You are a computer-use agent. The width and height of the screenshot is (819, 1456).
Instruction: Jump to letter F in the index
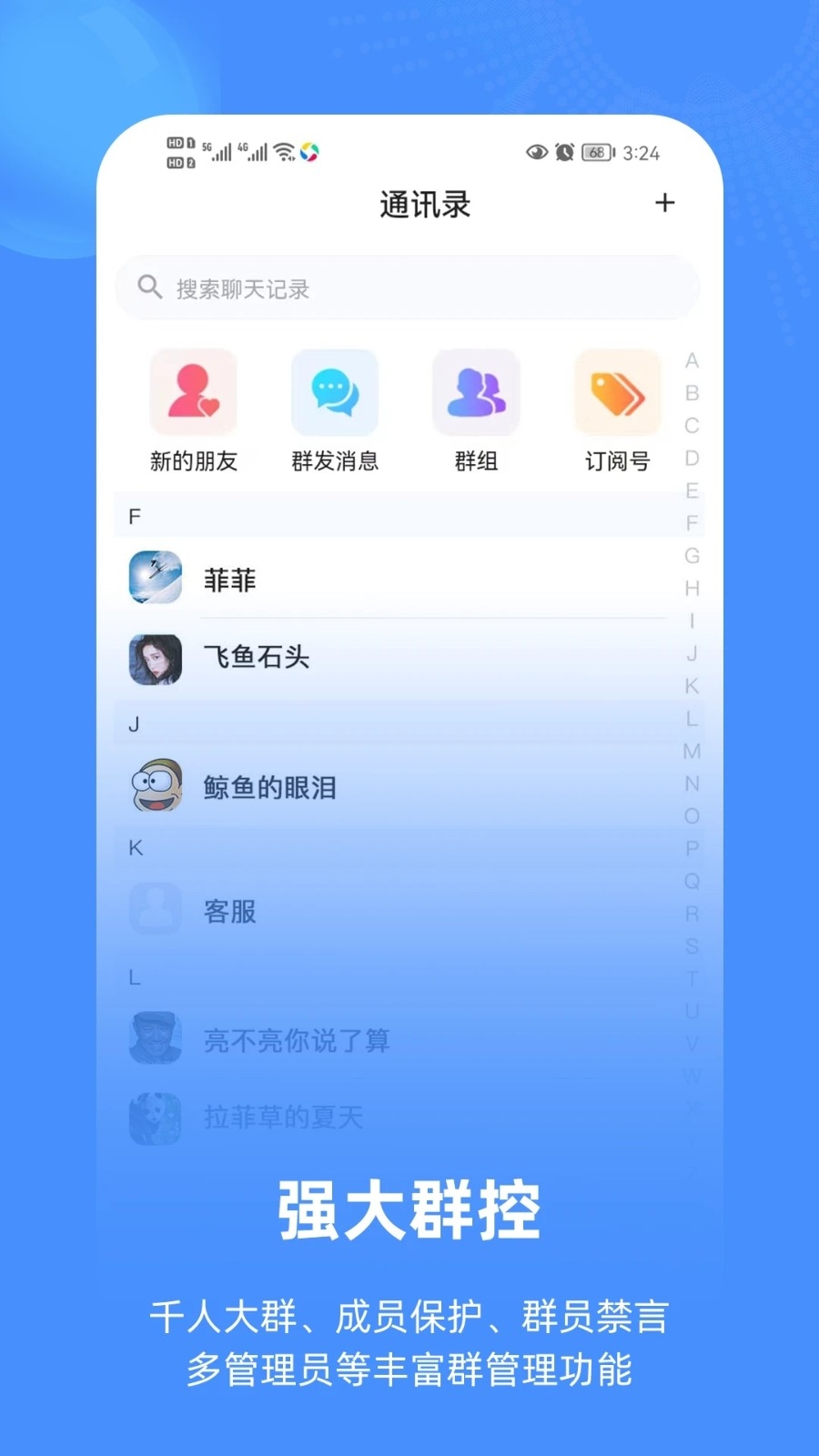pos(692,524)
